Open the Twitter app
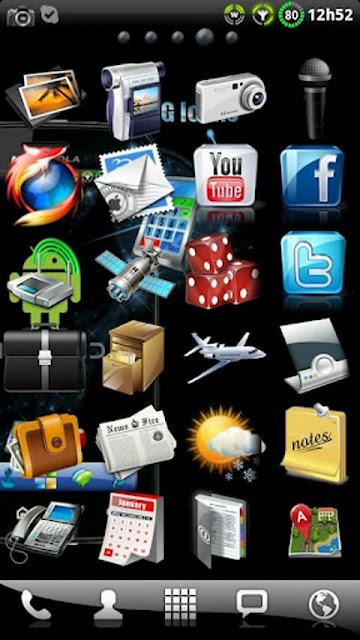Screen dimensions: 360x640 click(313, 263)
